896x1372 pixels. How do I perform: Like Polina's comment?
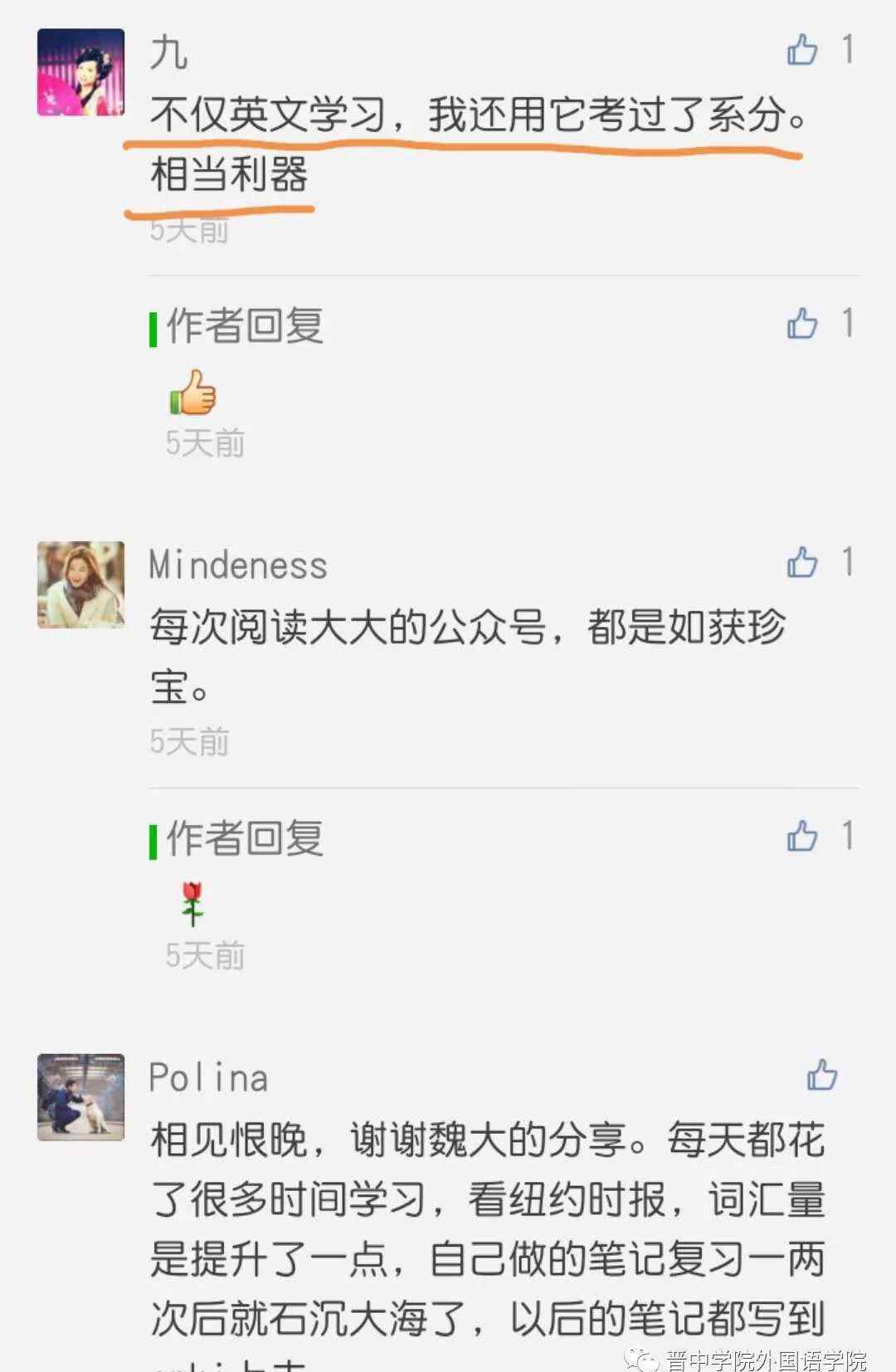coord(821,1075)
